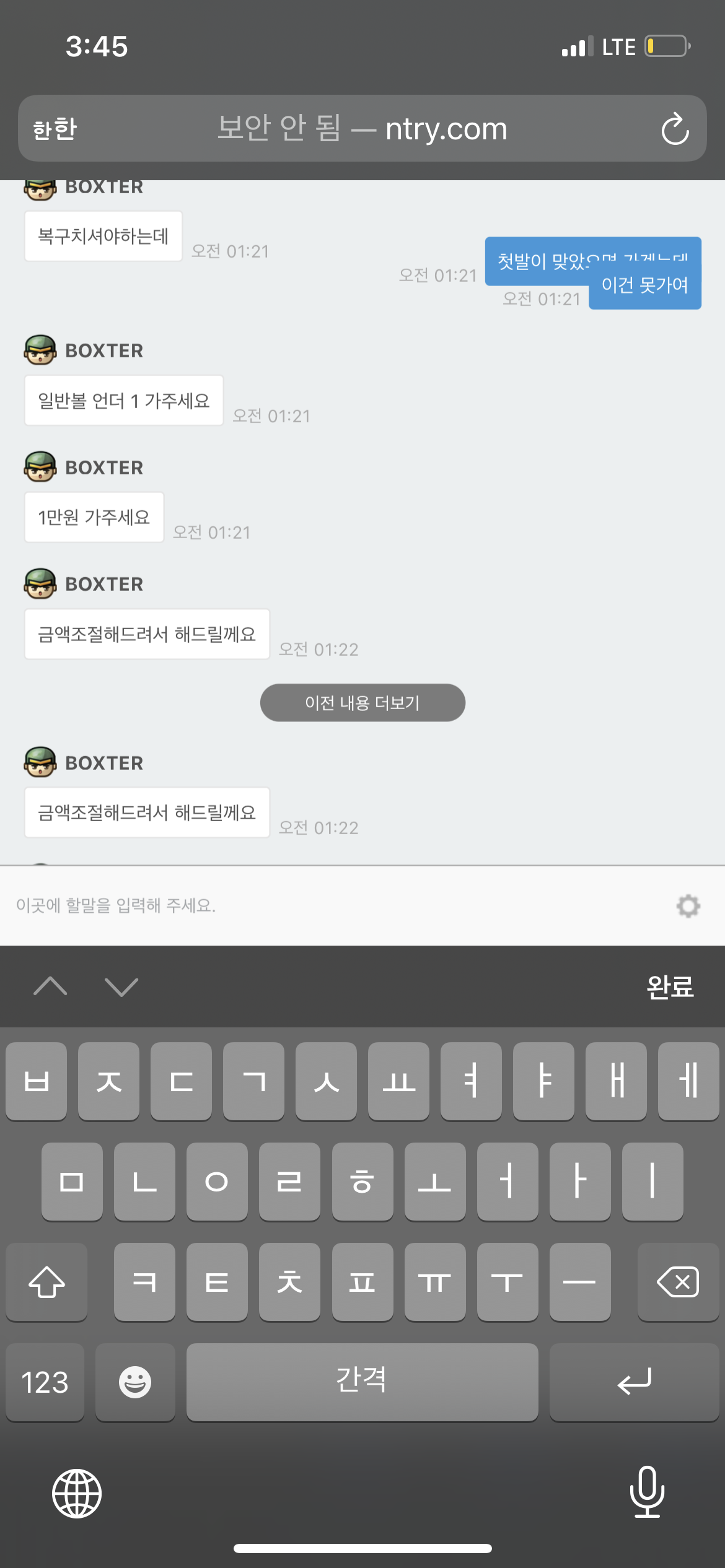
Task: Tap the ntry.com address field
Action: [x=362, y=129]
